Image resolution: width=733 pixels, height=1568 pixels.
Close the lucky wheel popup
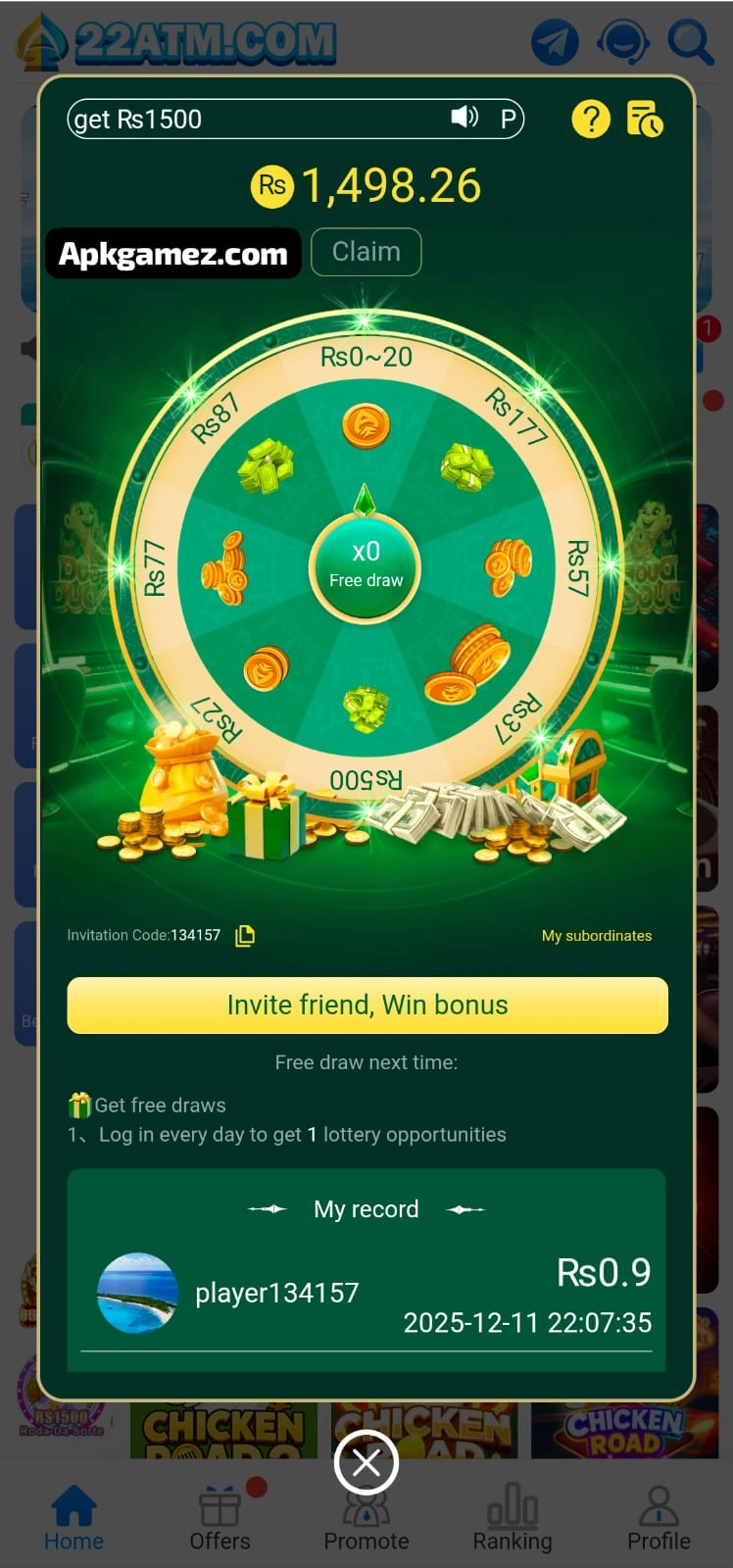click(x=366, y=1463)
